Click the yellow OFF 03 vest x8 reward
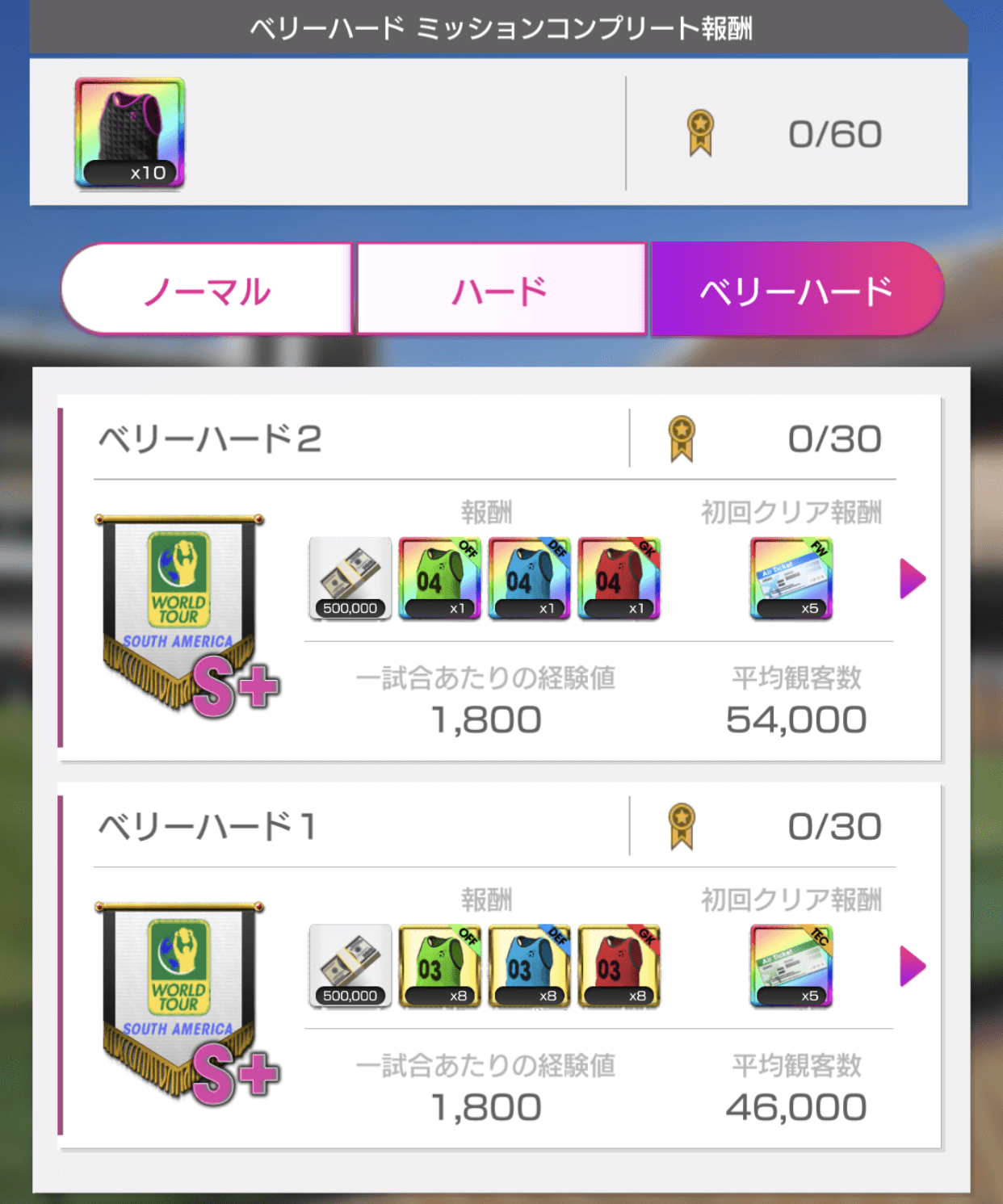This screenshot has height=1204, width=1003. click(441, 967)
